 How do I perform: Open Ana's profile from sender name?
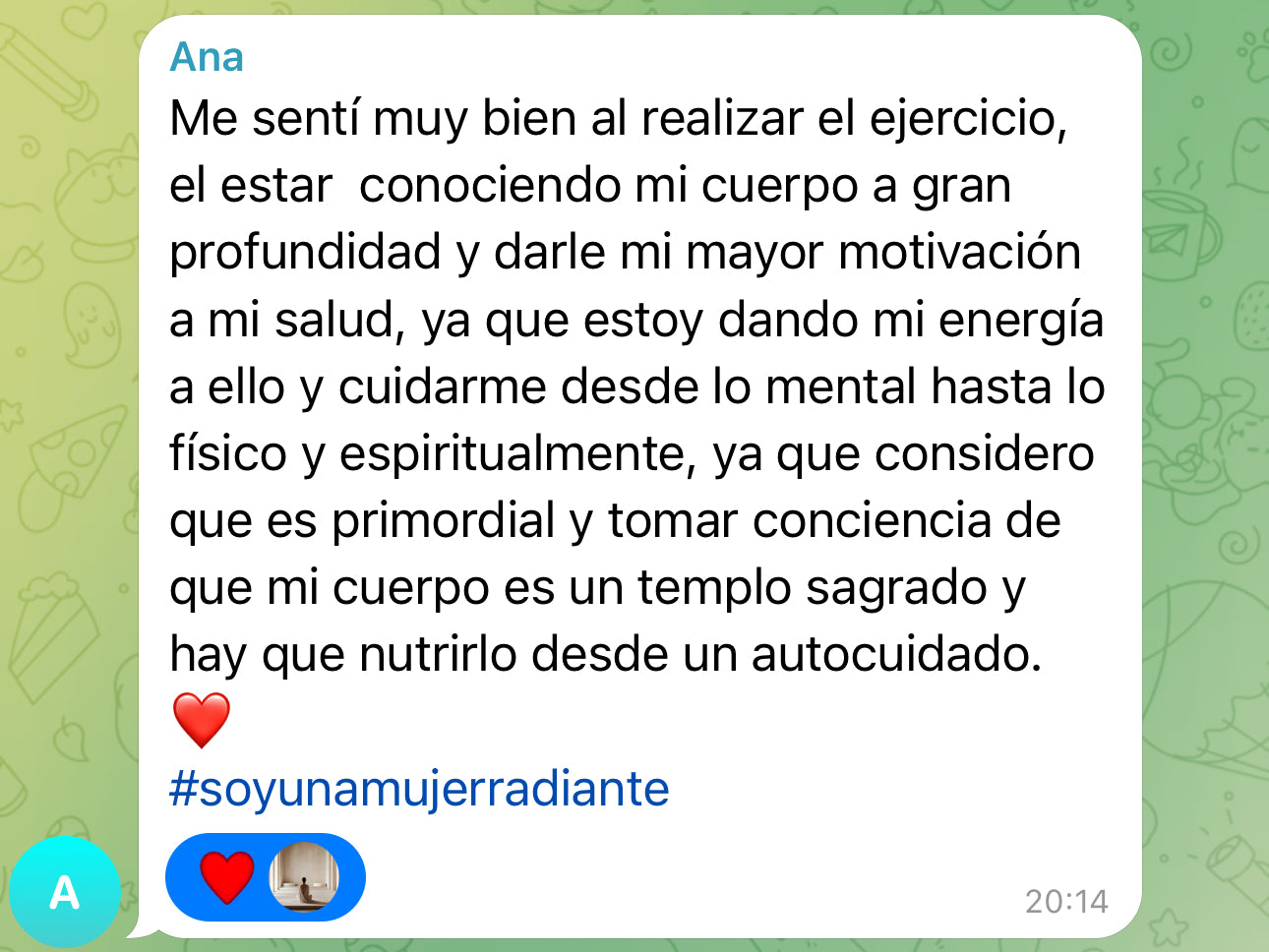click(207, 57)
